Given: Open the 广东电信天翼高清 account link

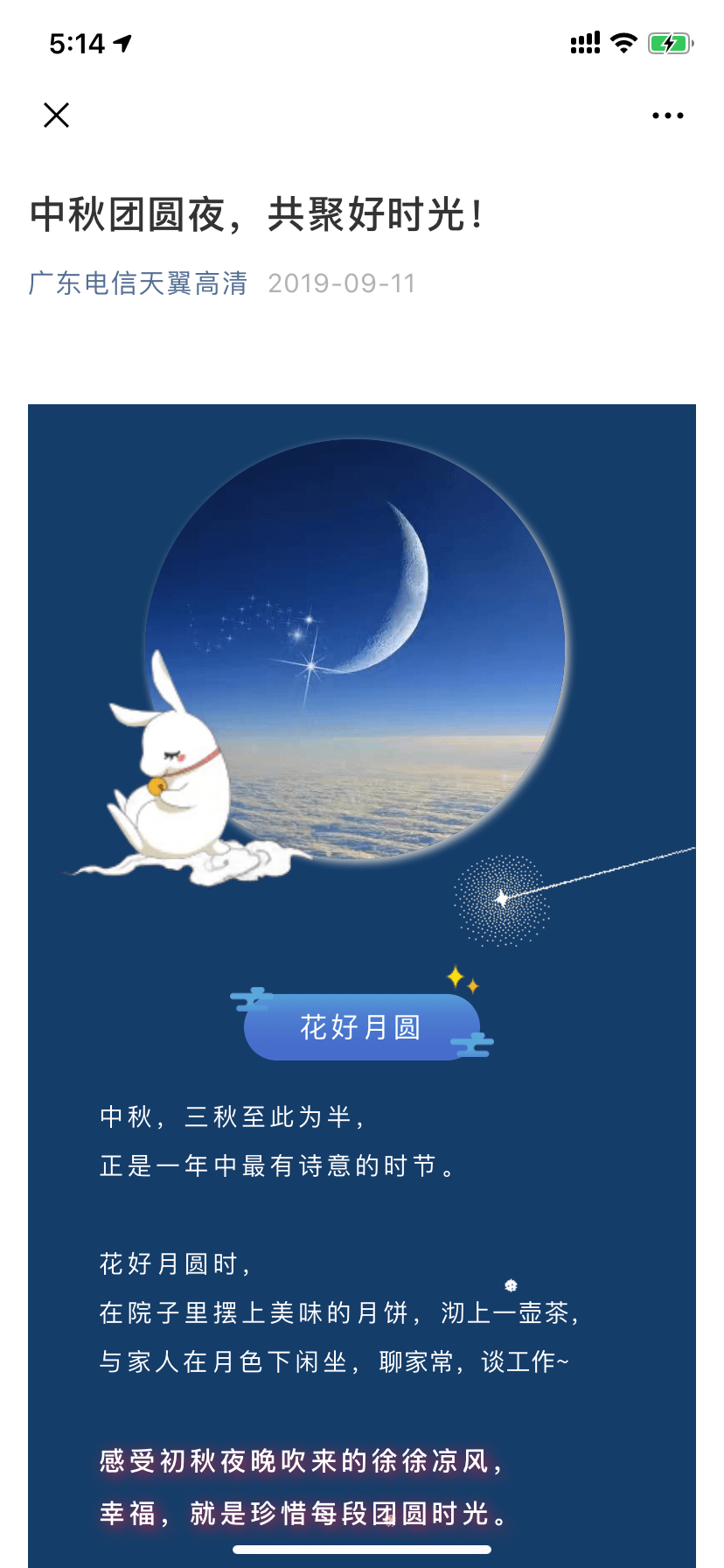Looking at the screenshot, I should point(138,283).
